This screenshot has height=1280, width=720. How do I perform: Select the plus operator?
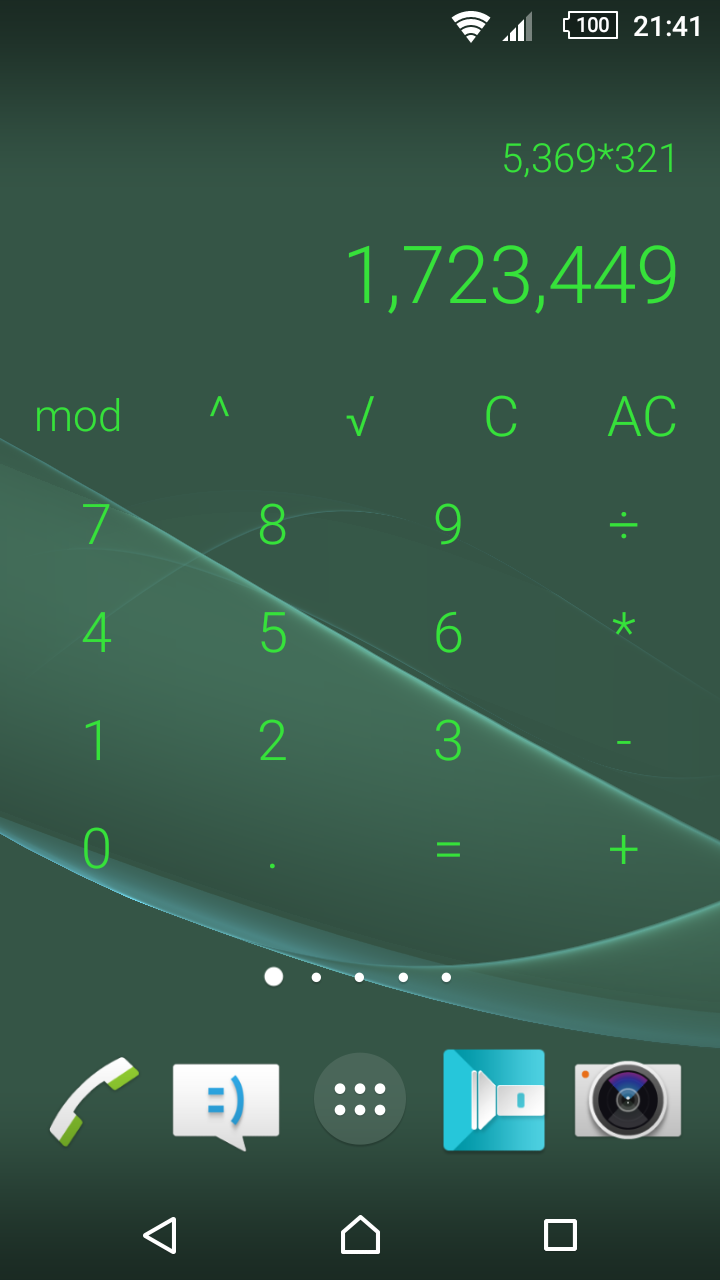pyautogui.click(x=624, y=849)
